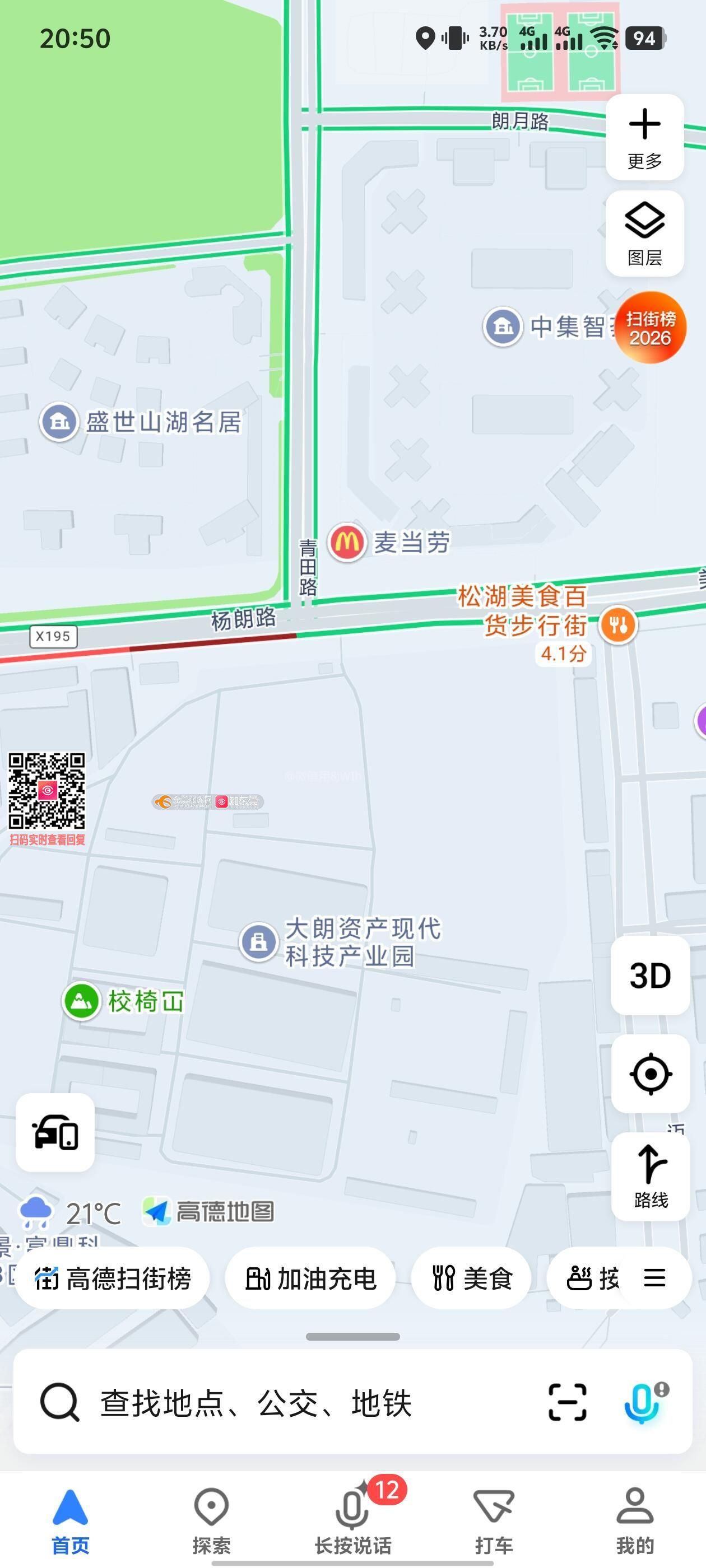Open the 更多 menu button
The height and width of the screenshot is (1568, 706).
pos(644,138)
